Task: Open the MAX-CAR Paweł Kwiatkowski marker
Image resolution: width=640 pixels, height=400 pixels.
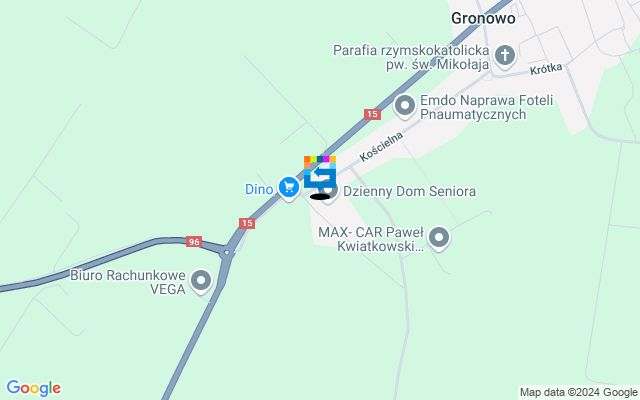Action: pyautogui.click(x=438, y=237)
